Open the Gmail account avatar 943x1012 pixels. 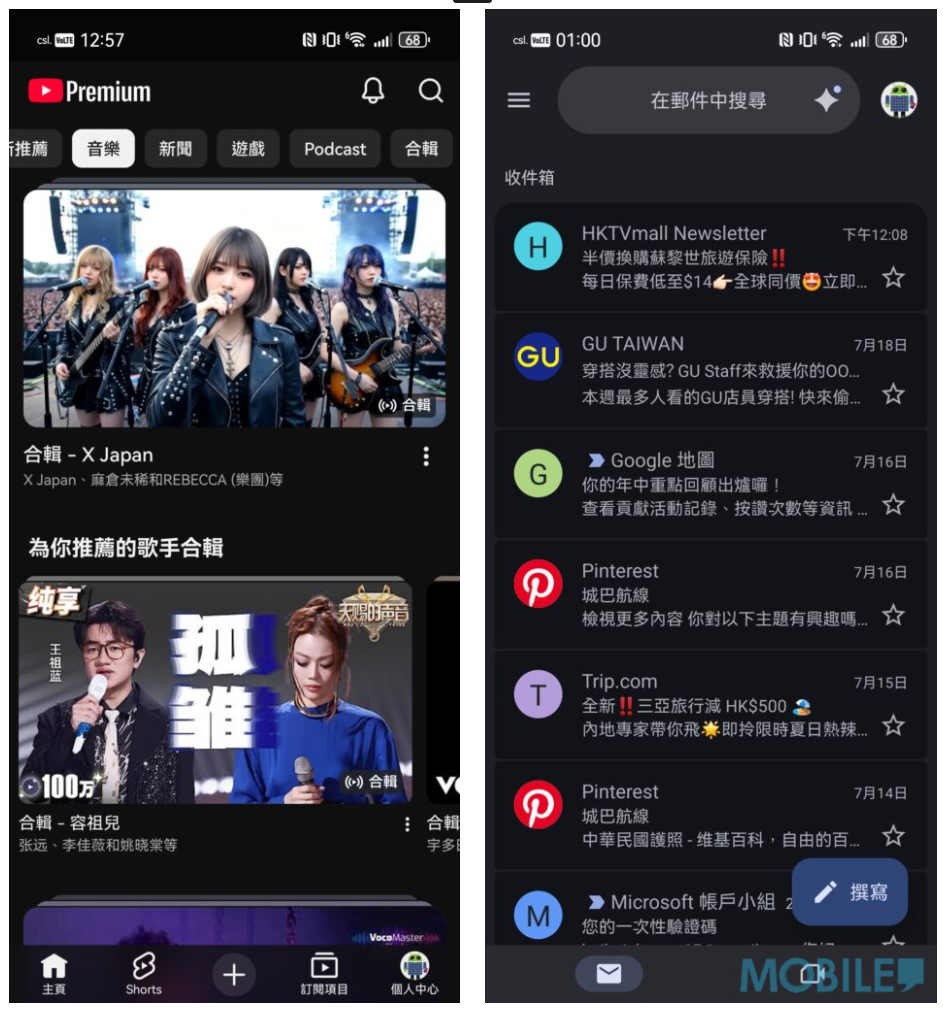(x=899, y=100)
